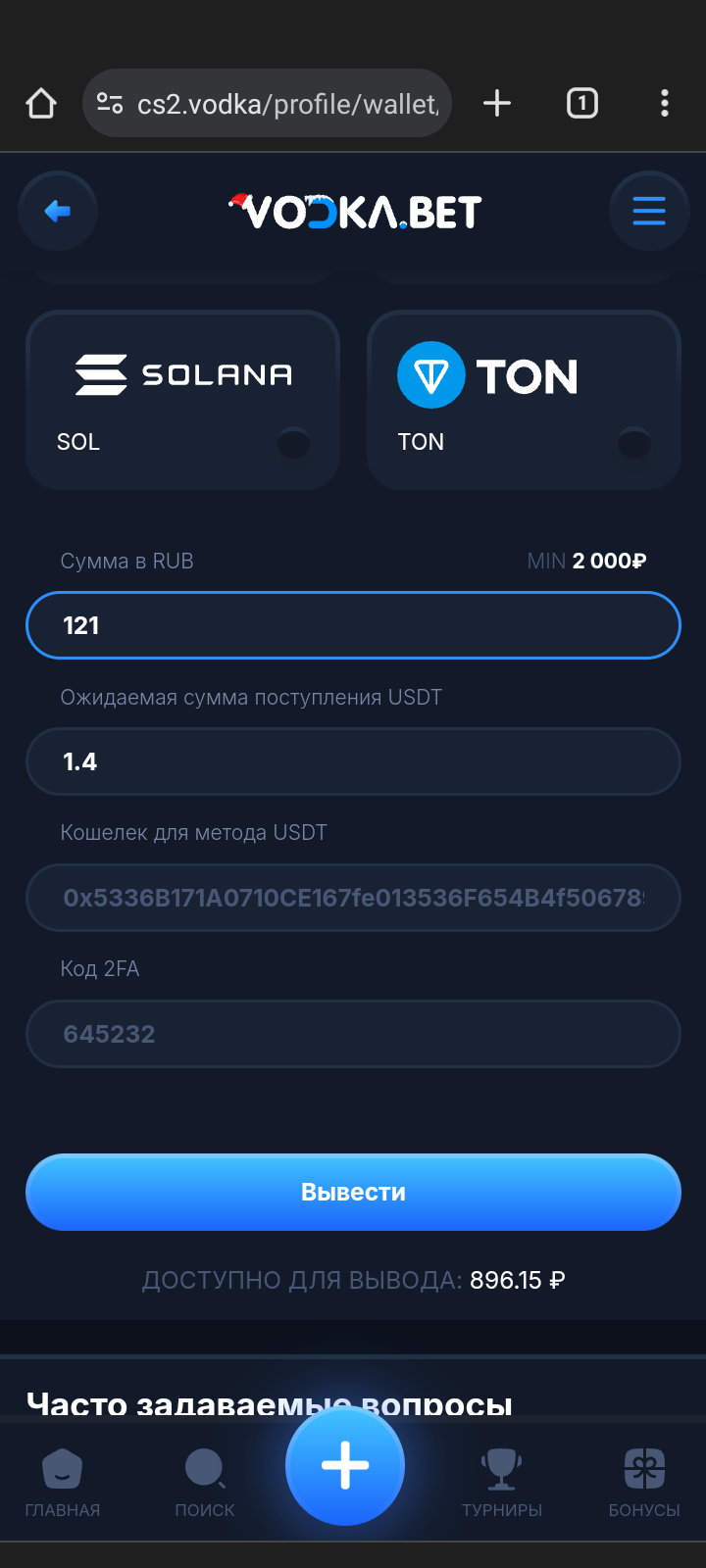This screenshot has width=706, height=1568.
Task: Tap the Вывести withdraw button
Action: pos(353,1192)
